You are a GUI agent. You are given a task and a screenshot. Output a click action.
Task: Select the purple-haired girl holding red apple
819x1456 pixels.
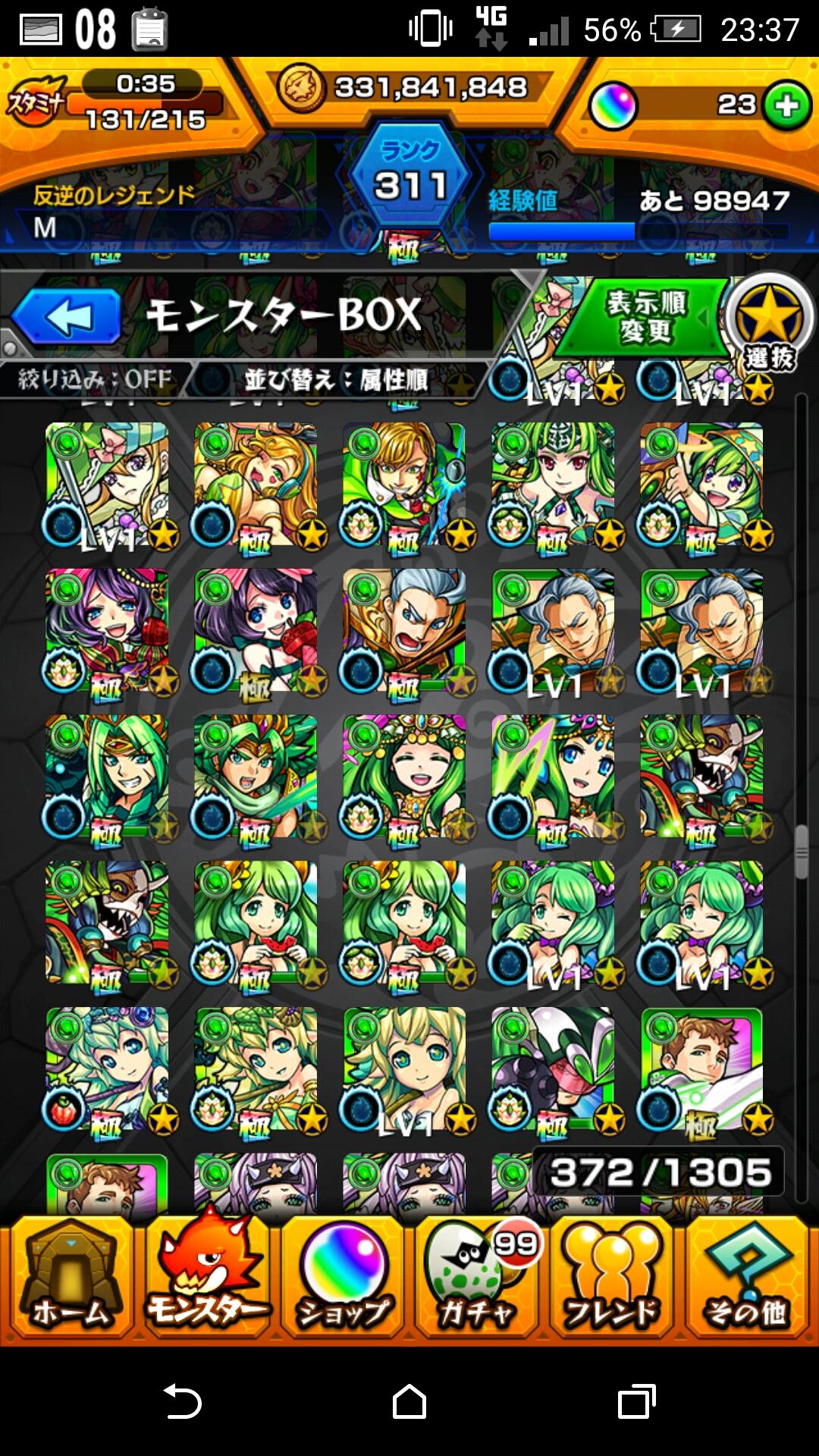[108, 631]
